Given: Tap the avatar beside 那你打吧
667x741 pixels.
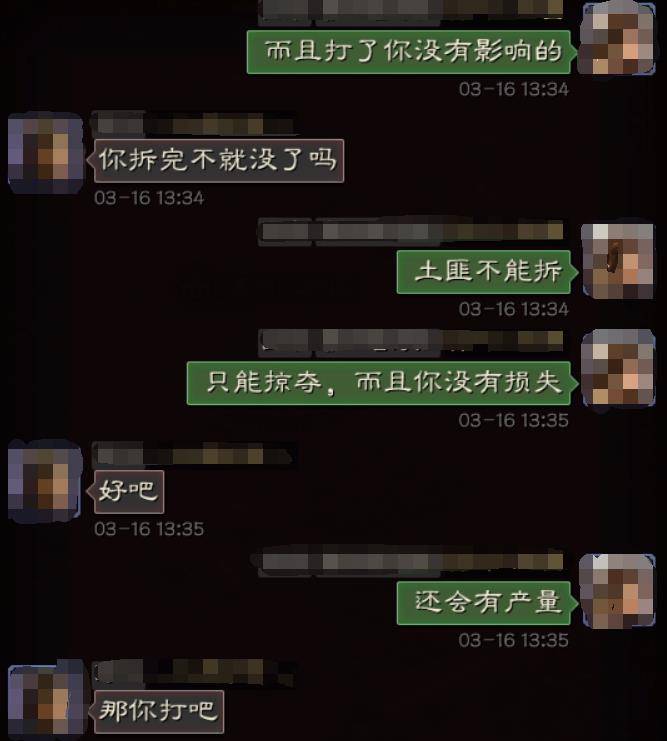Looking at the screenshot, I should tap(45, 701).
